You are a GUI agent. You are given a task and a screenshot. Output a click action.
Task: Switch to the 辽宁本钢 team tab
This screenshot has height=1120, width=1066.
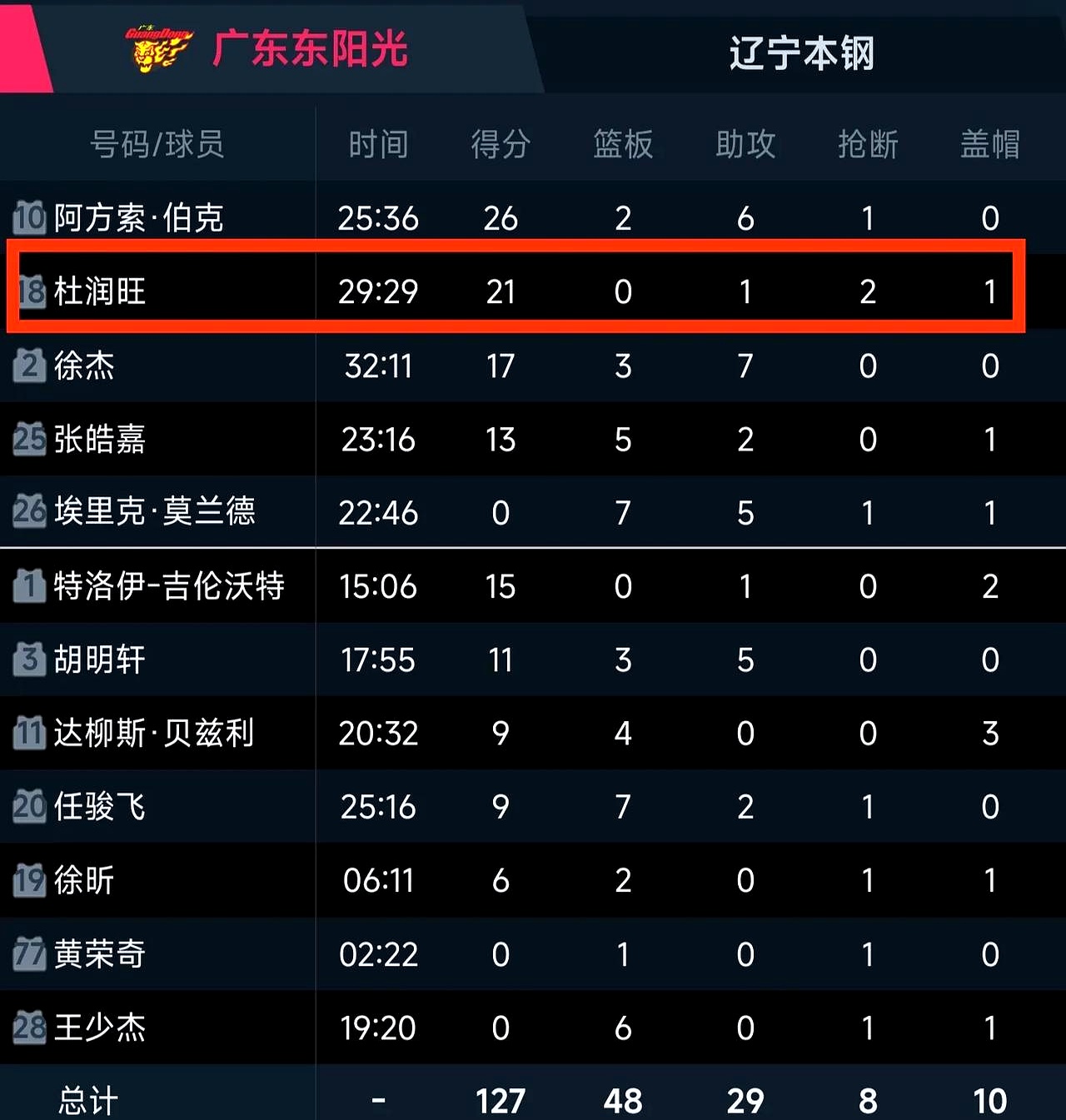click(801, 52)
